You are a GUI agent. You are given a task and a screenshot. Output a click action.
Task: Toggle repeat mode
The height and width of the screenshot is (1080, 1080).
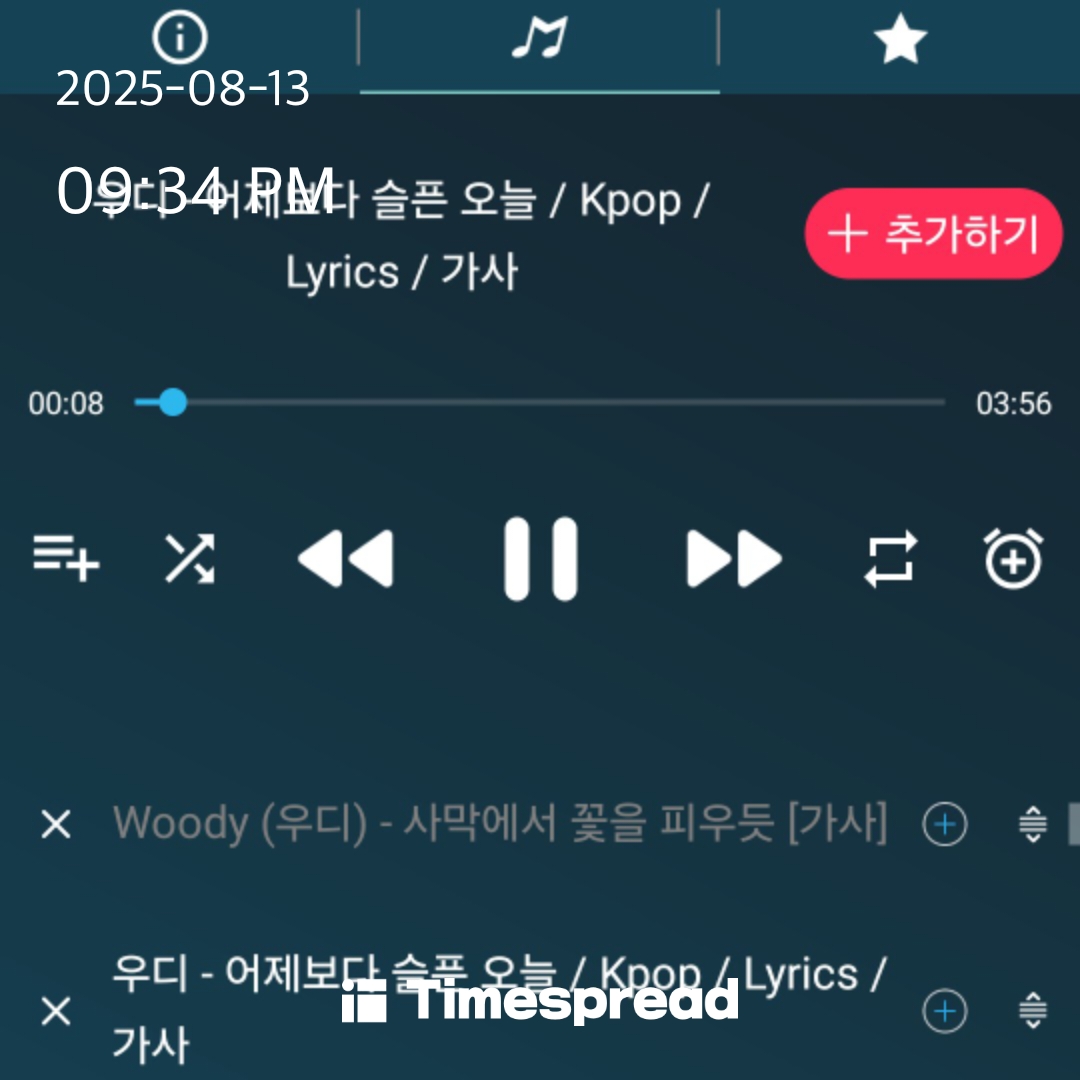tap(889, 558)
